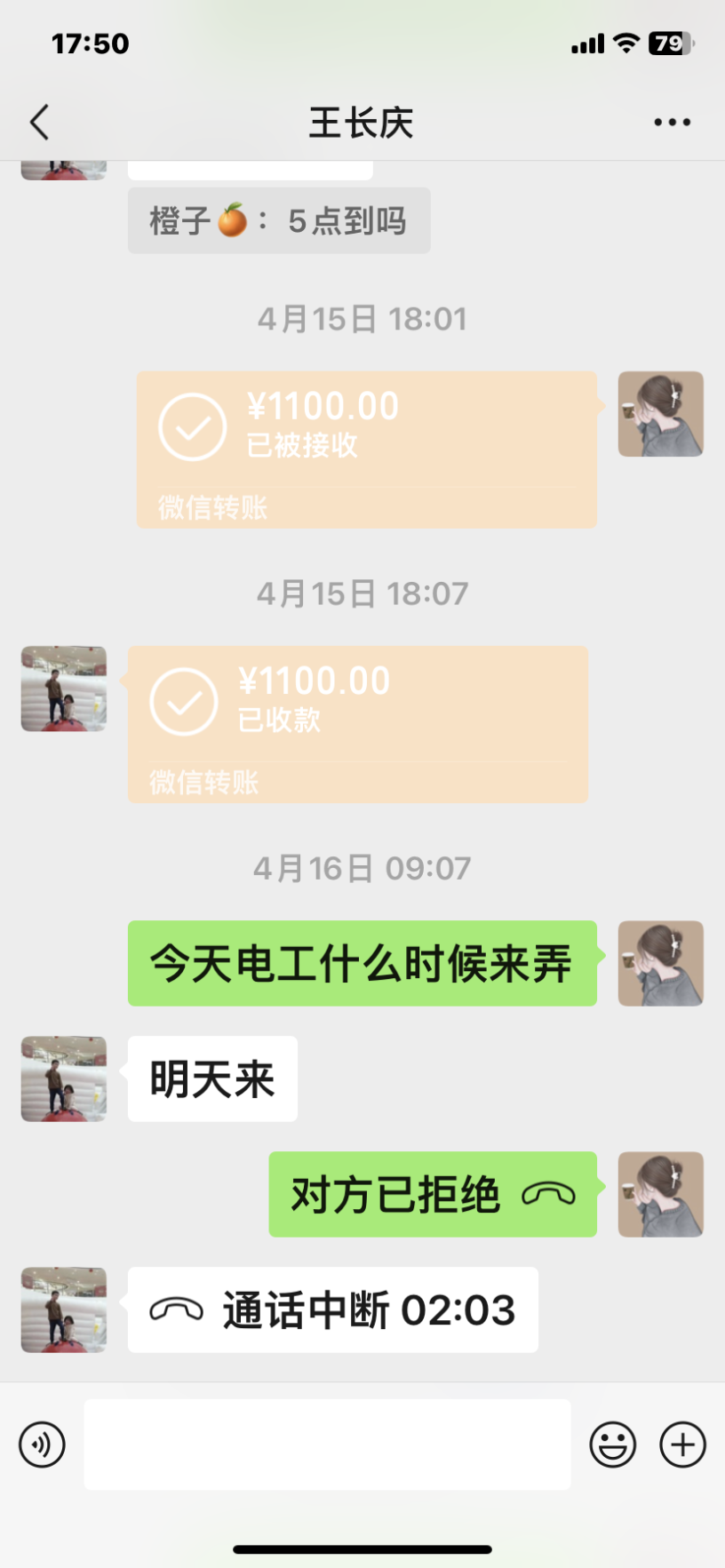Tap the 对方已拒绝 call bubble to redial
Screen dimensions: 725x1568
click(x=433, y=1194)
